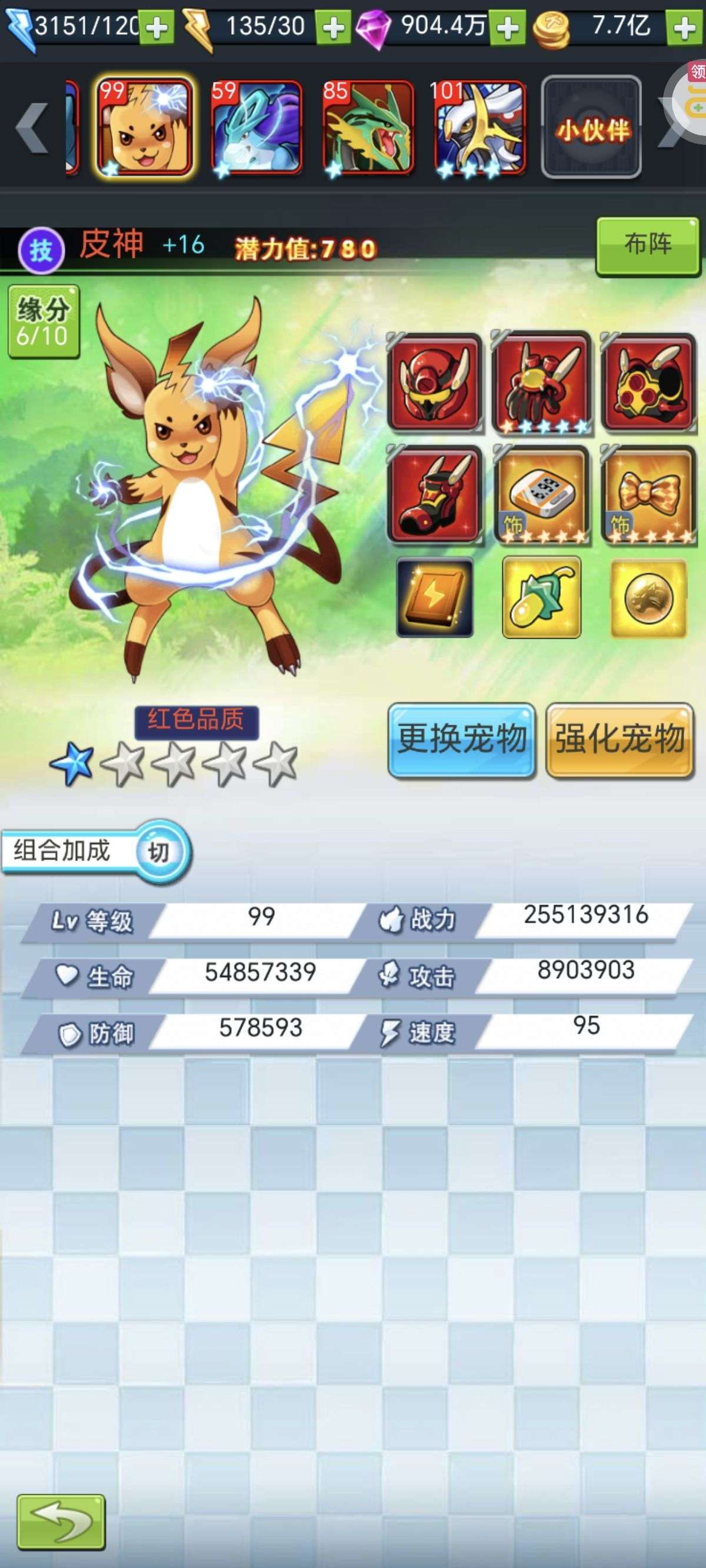
Task: Open the bow tie accessory slot
Action: pos(648,494)
